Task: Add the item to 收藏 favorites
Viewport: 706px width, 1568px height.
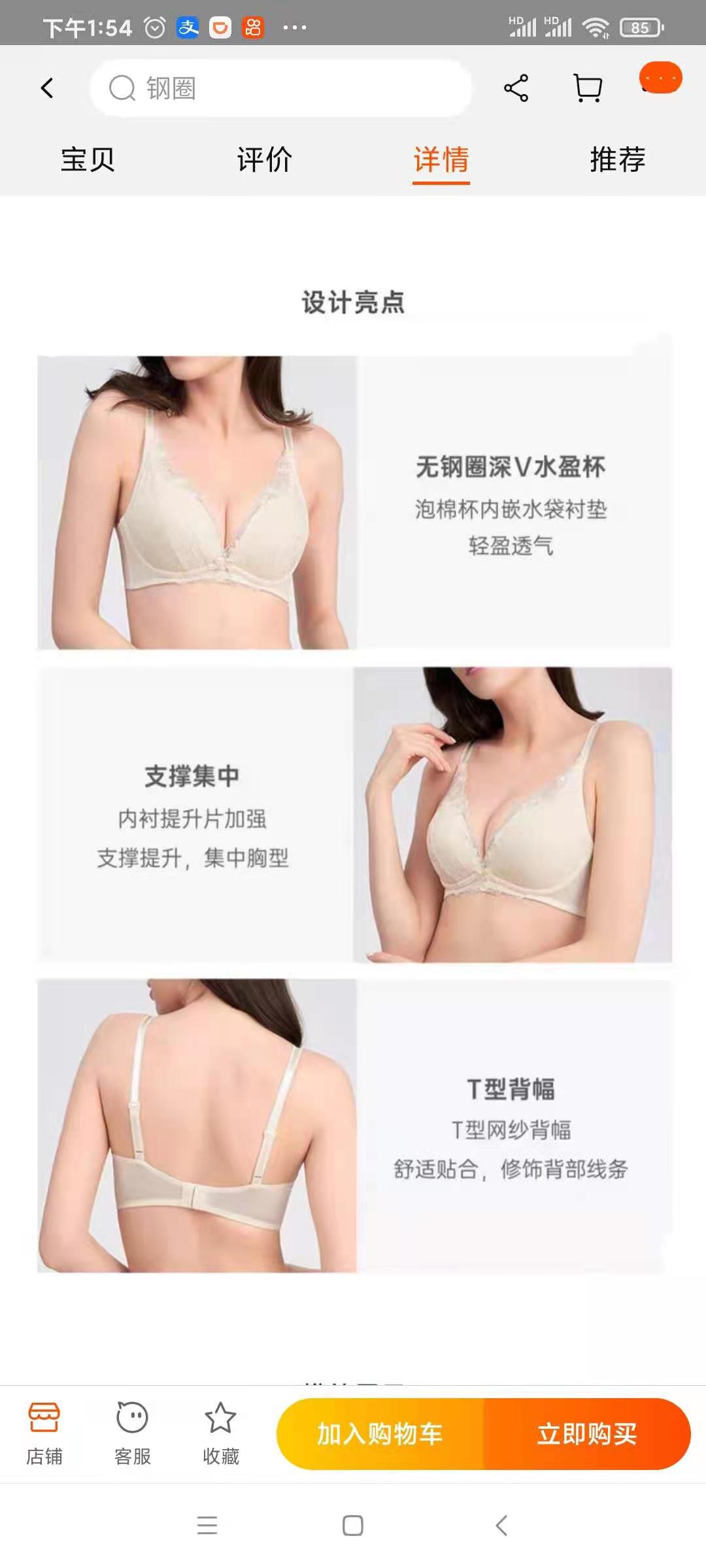Action: 221,1434
